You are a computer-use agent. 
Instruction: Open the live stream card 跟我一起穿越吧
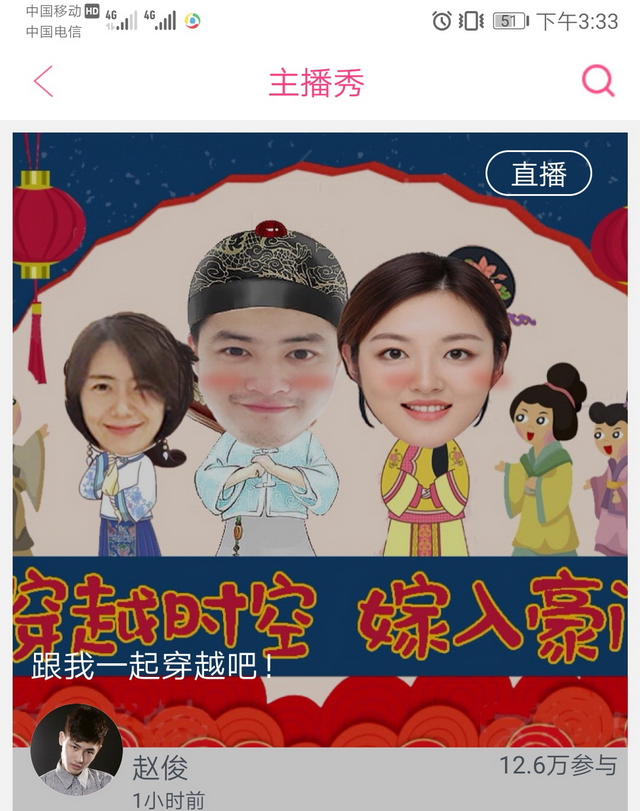tap(320, 440)
